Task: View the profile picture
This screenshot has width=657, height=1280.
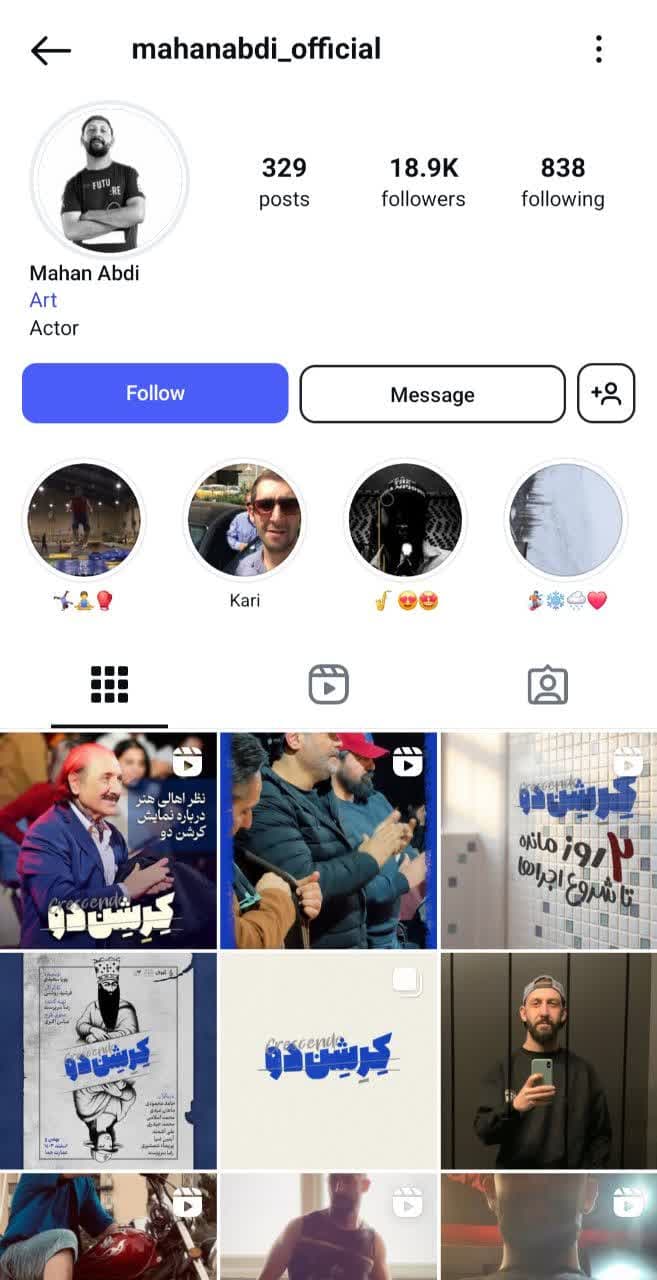Action: pyautogui.click(x=109, y=179)
